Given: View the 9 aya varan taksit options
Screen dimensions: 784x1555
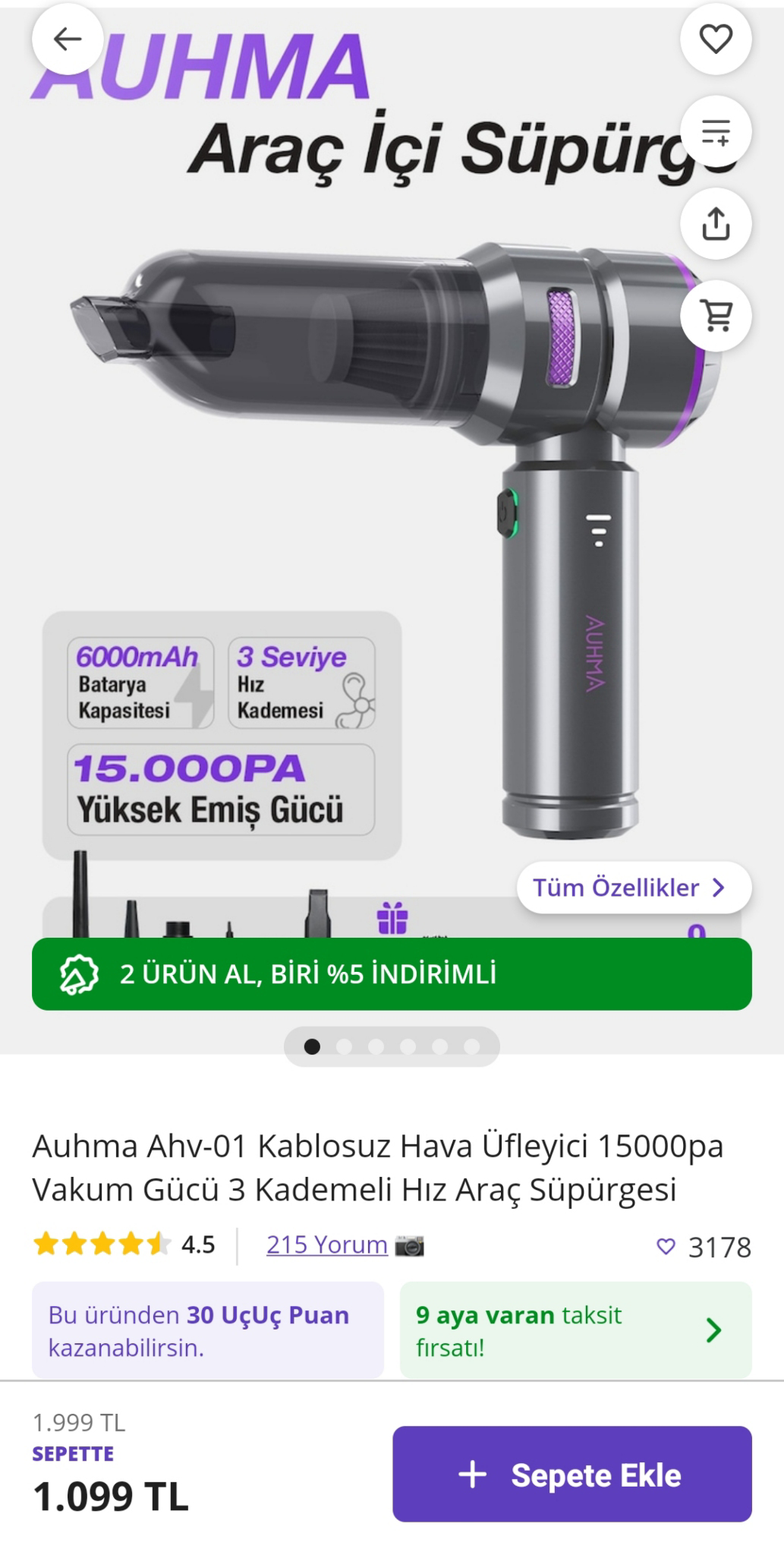Looking at the screenshot, I should tap(575, 1330).
